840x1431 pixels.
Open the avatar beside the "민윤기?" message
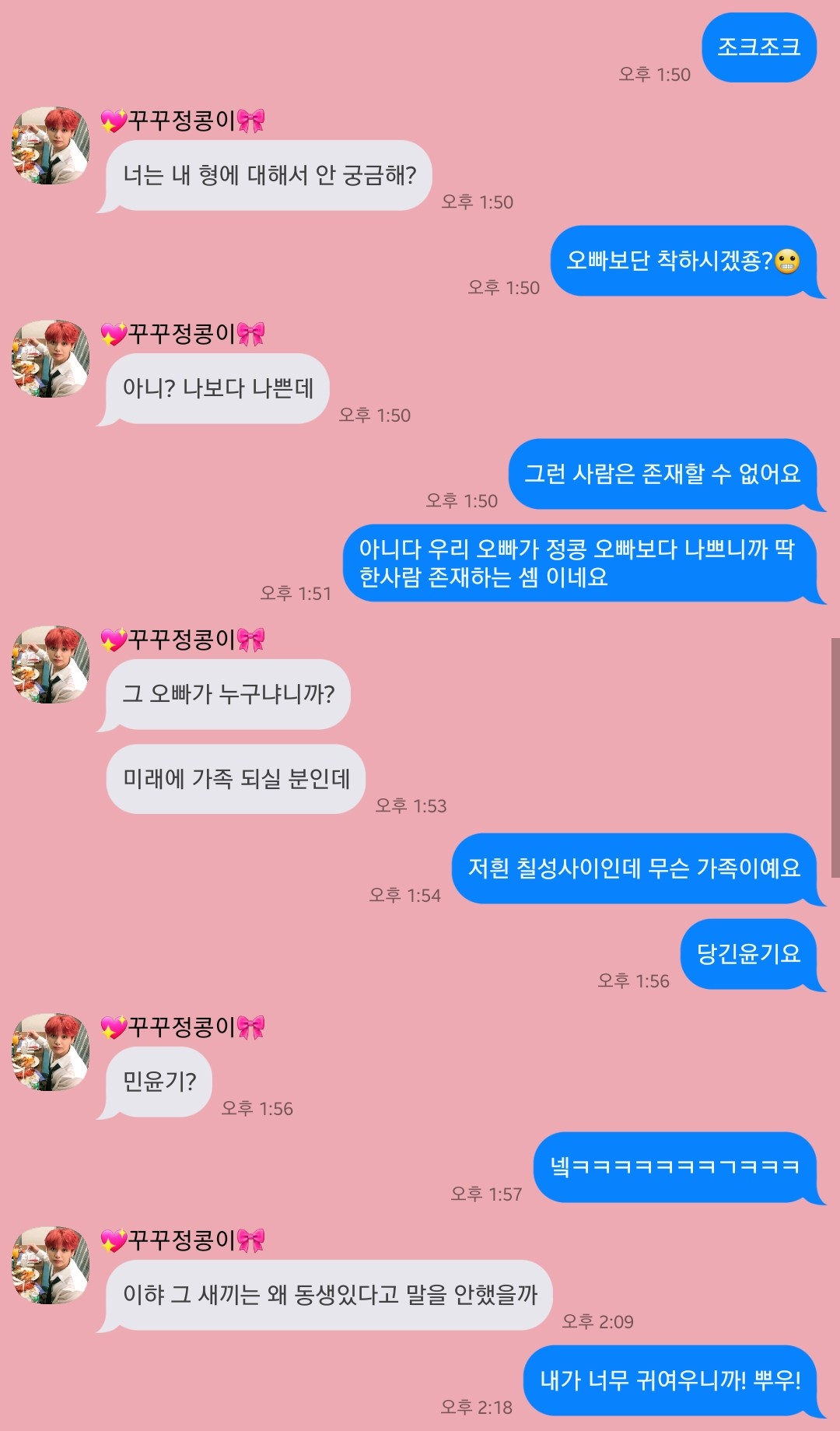pos(51,1052)
